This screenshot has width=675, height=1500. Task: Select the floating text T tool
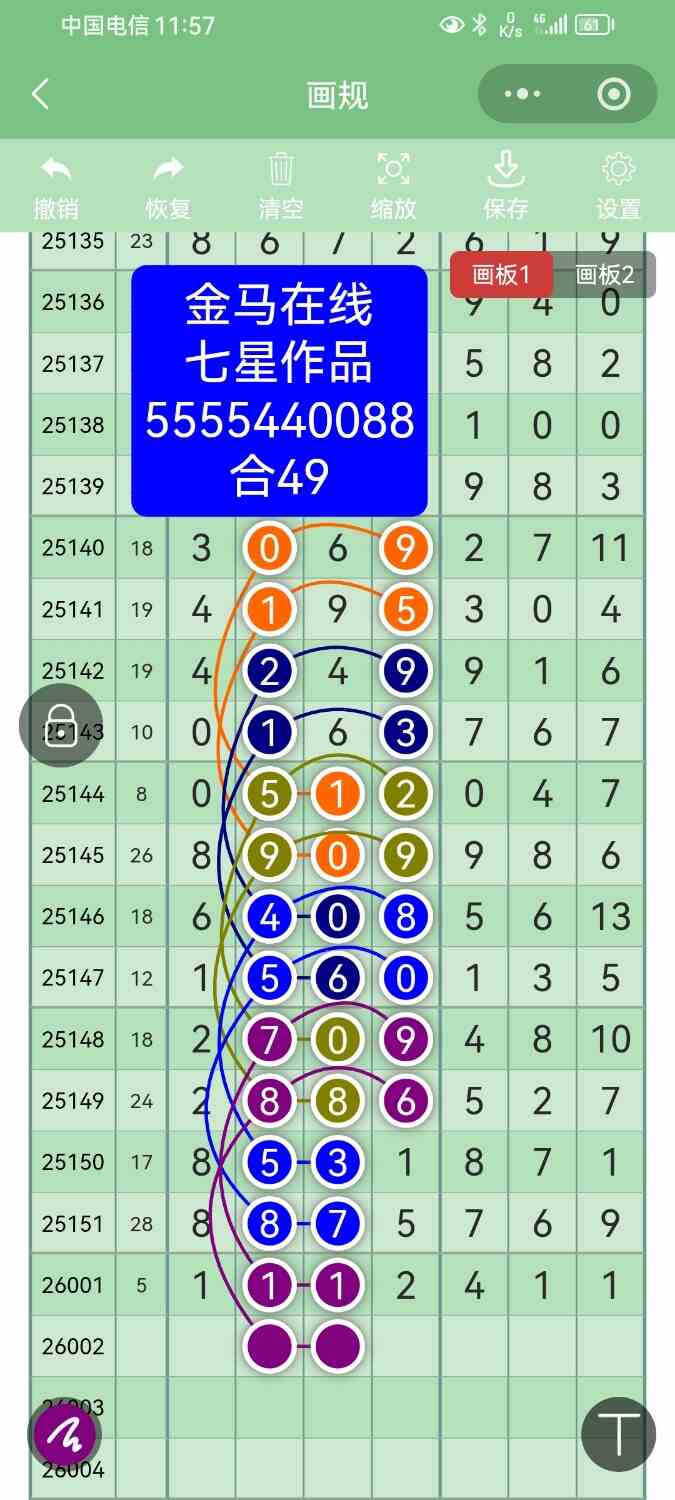pyautogui.click(x=618, y=1434)
